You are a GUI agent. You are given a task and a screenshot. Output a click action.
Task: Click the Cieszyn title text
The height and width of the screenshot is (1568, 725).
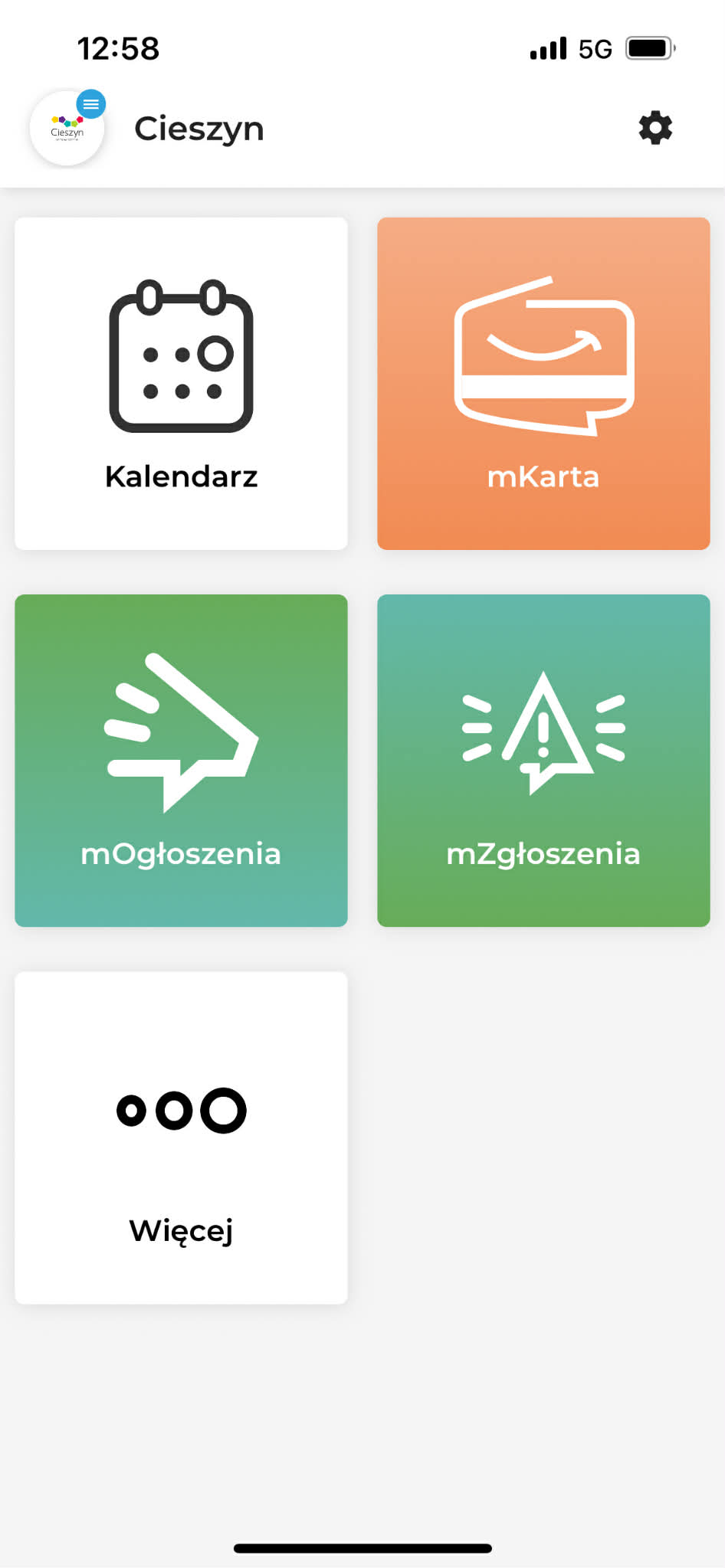click(199, 128)
